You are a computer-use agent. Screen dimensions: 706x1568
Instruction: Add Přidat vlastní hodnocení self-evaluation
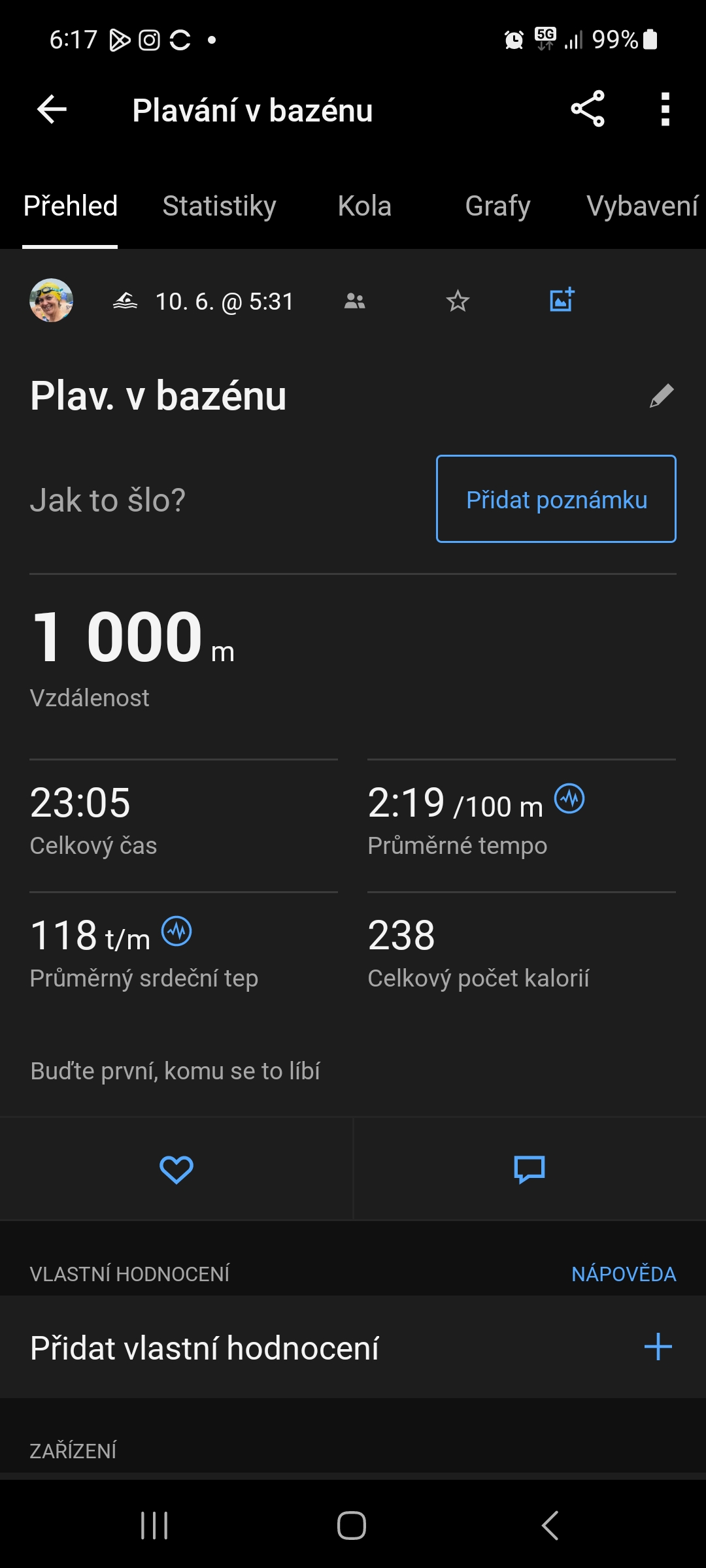pyautogui.click(x=658, y=1347)
